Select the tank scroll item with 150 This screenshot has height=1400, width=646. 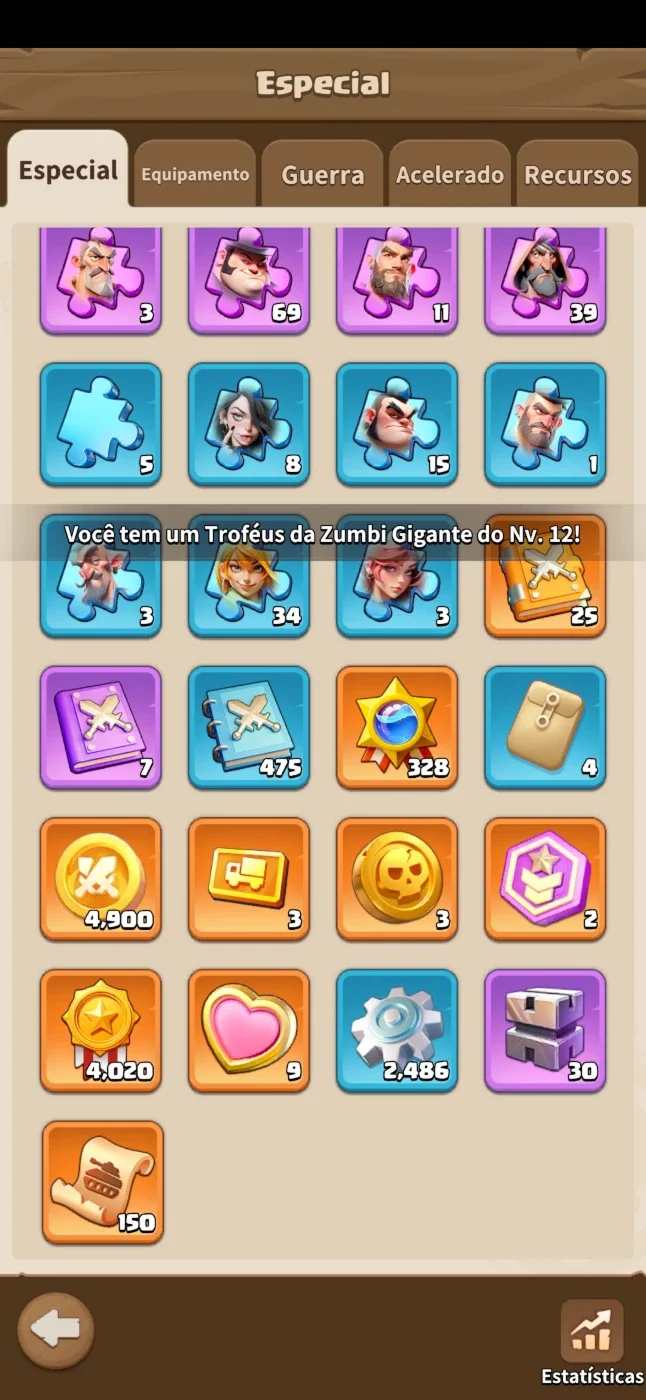tap(102, 1182)
